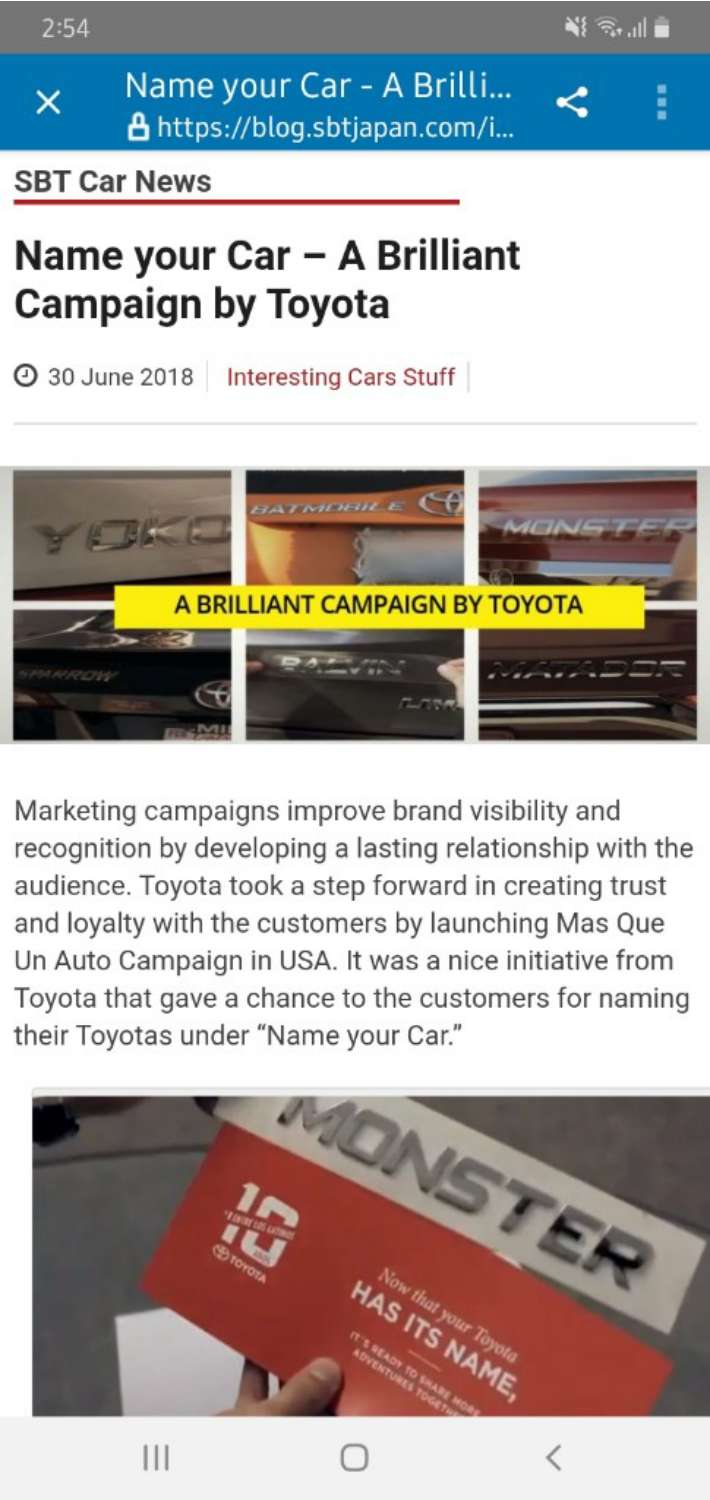Go to home screen via navigation bar

click(354, 1457)
